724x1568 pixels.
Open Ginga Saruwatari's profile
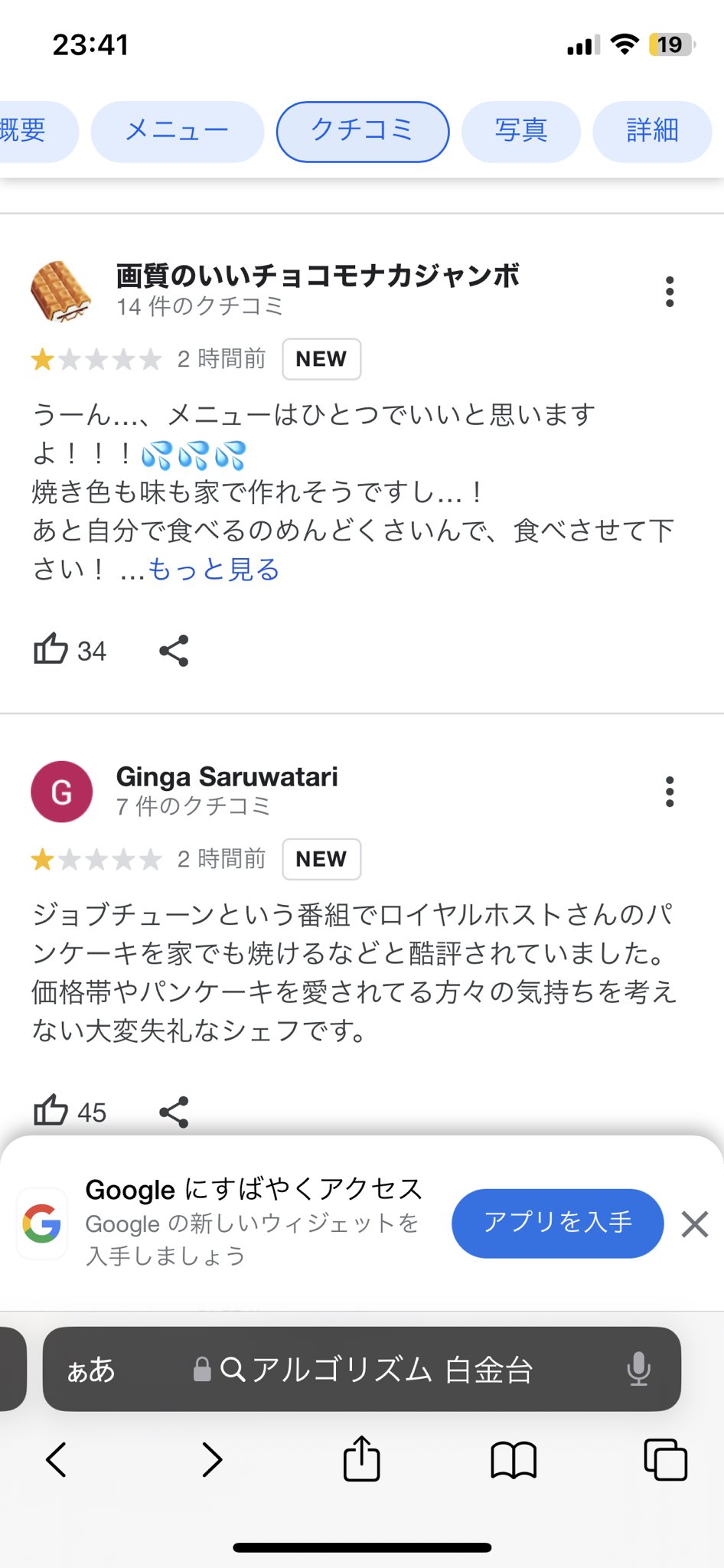[227, 776]
